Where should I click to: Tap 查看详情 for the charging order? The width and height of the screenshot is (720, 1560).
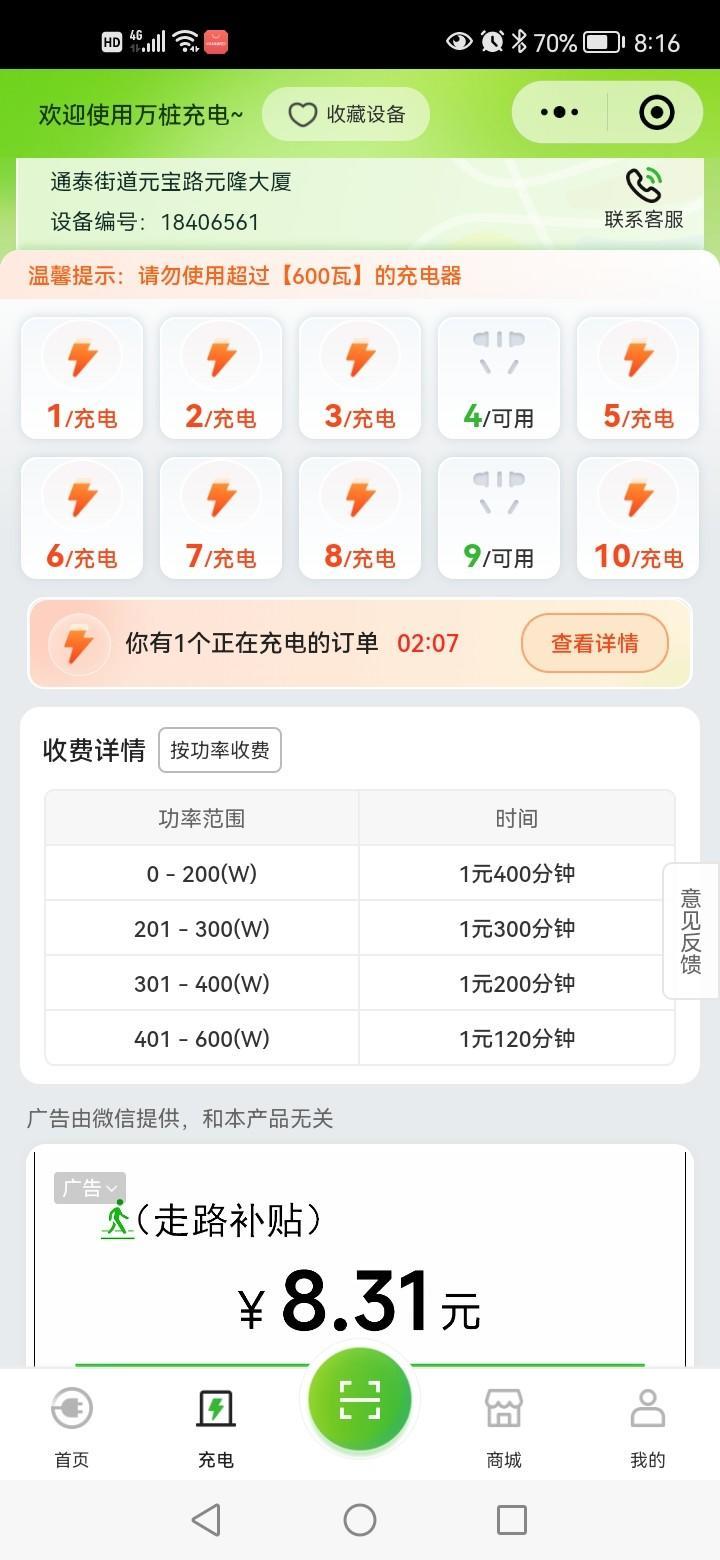(595, 643)
